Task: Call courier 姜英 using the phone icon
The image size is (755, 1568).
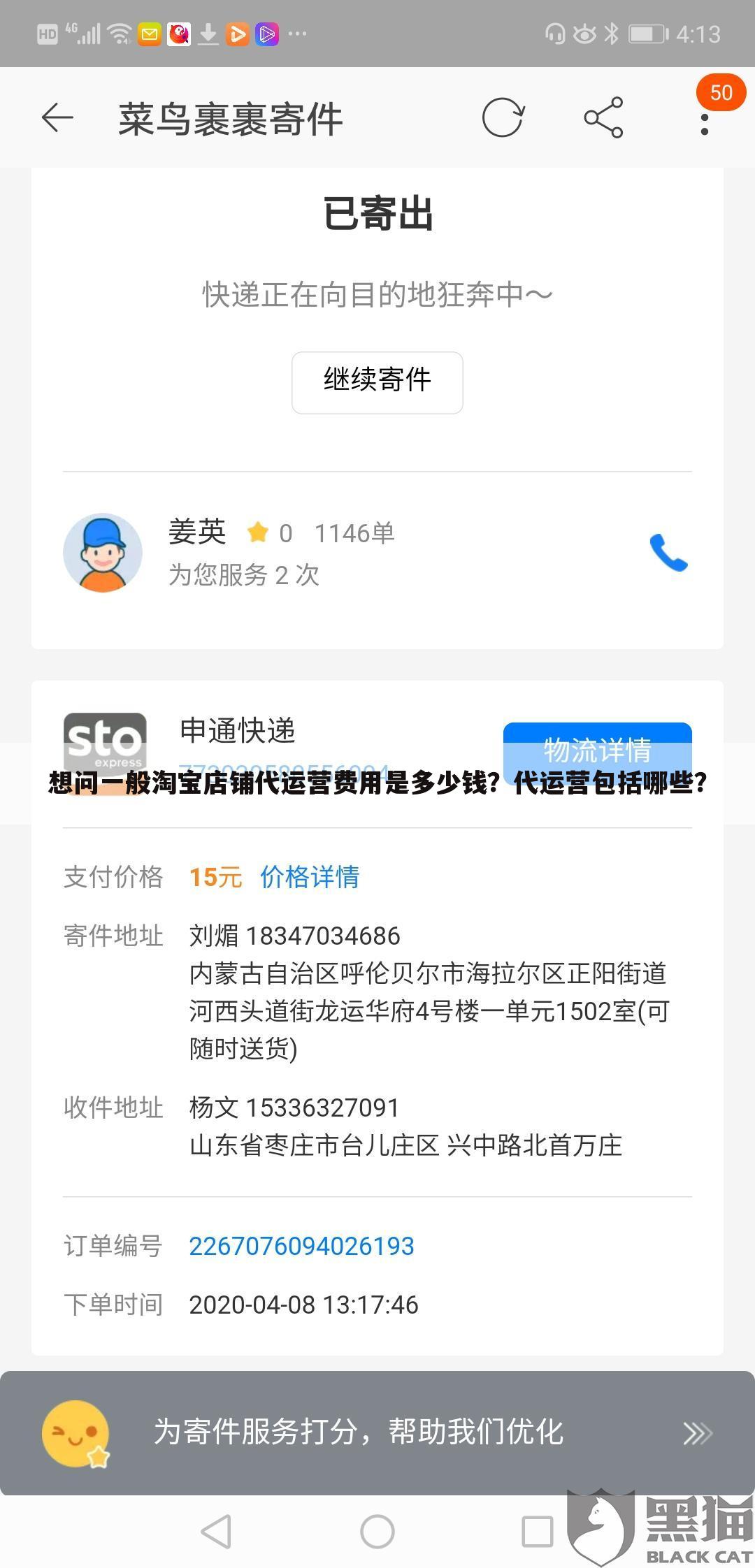Action: tap(668, 553)
